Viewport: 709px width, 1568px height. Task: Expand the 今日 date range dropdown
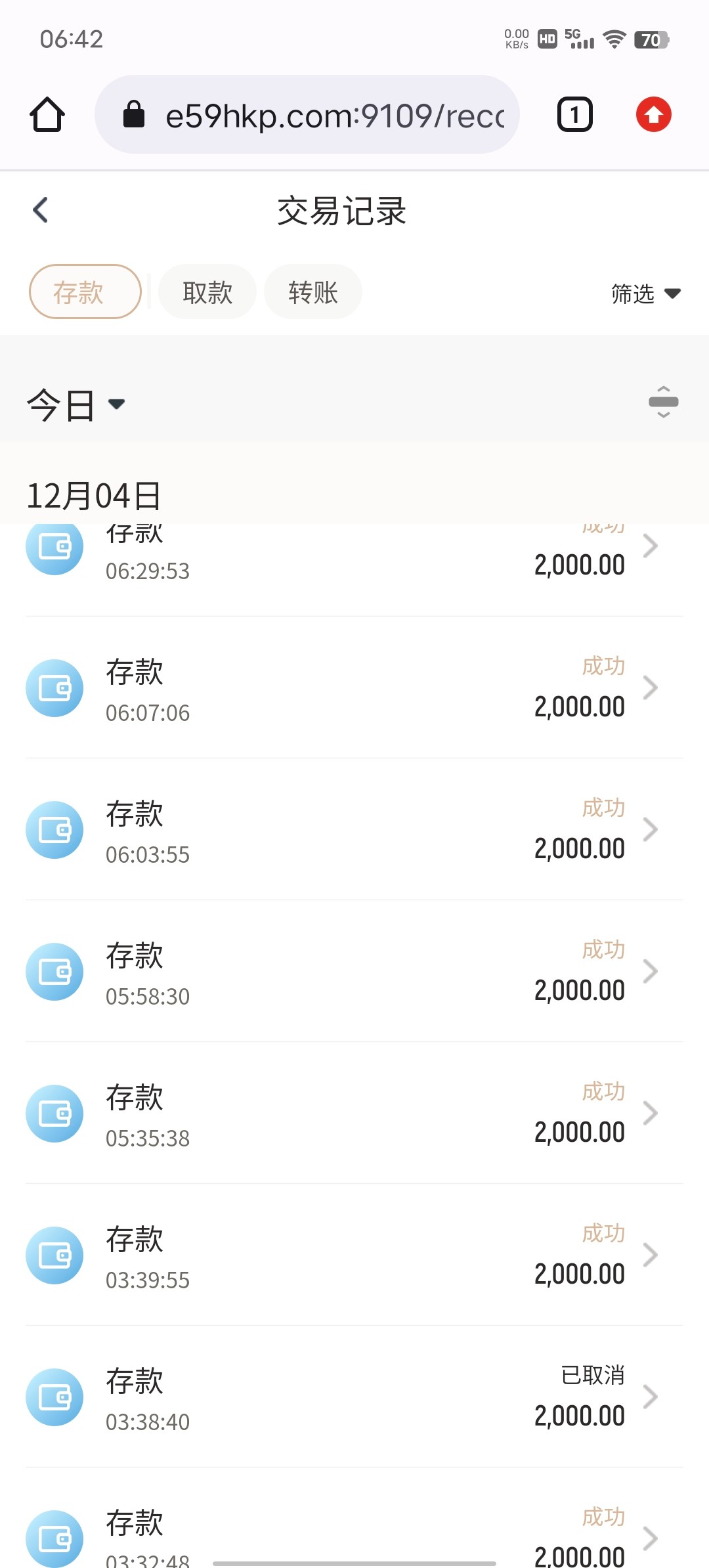75,404
